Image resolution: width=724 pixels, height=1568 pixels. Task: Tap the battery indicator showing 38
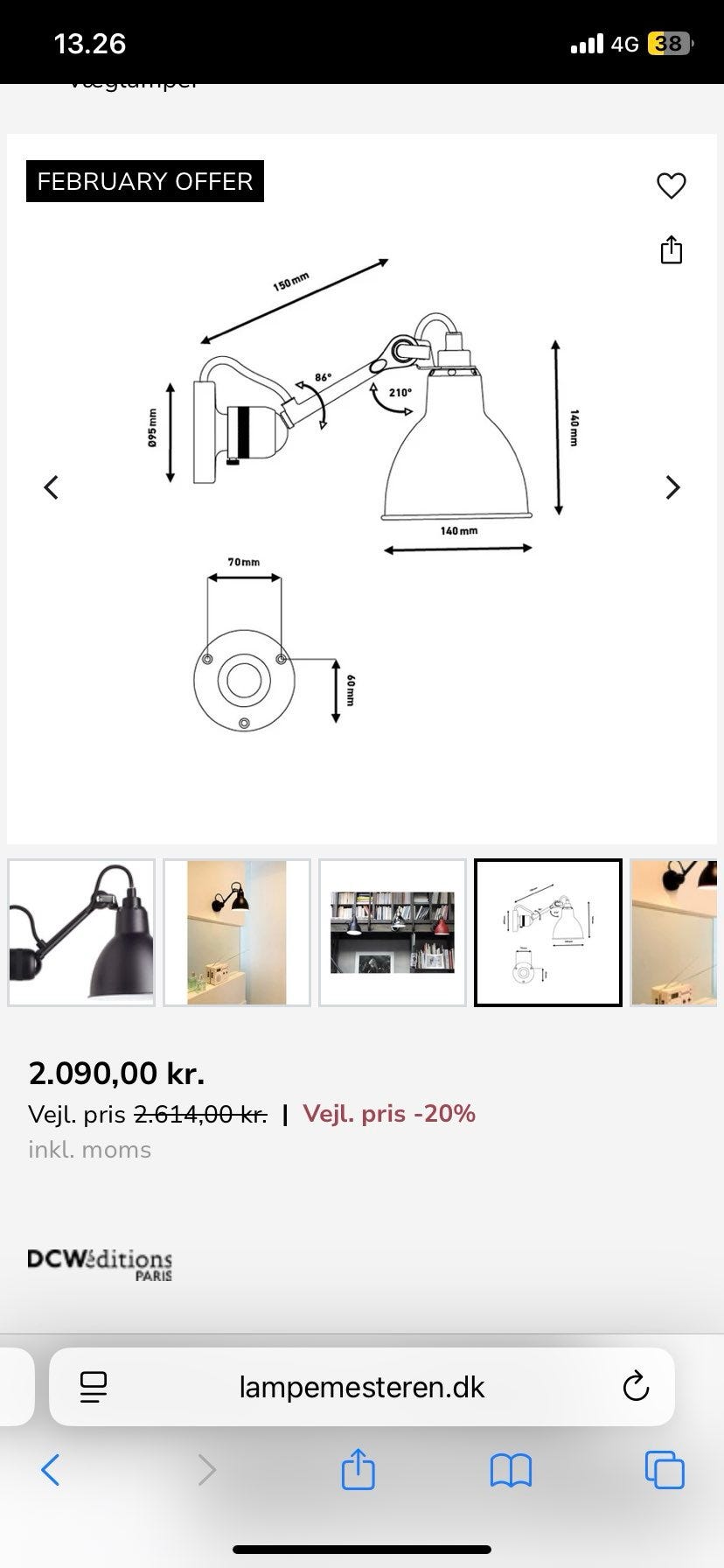[669, 42]
